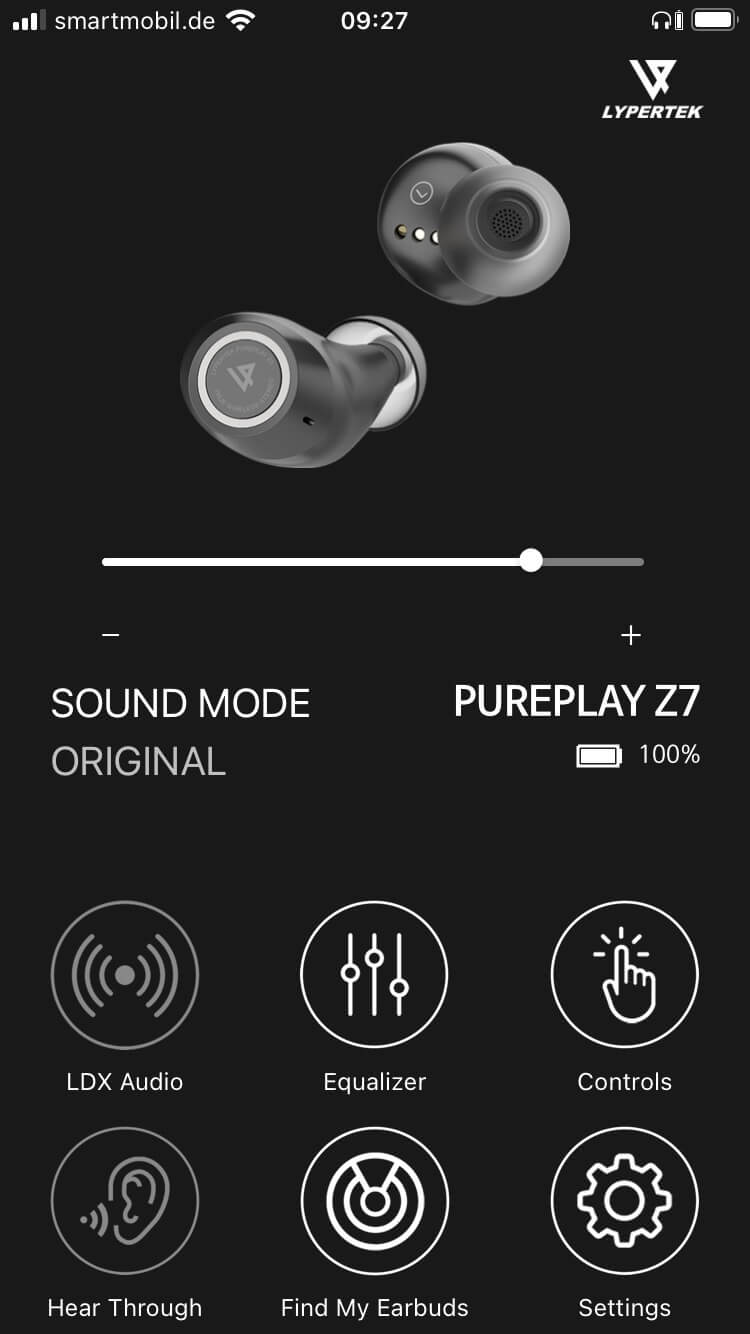
Task: Open the Controls settings
Action: (624, 975)
